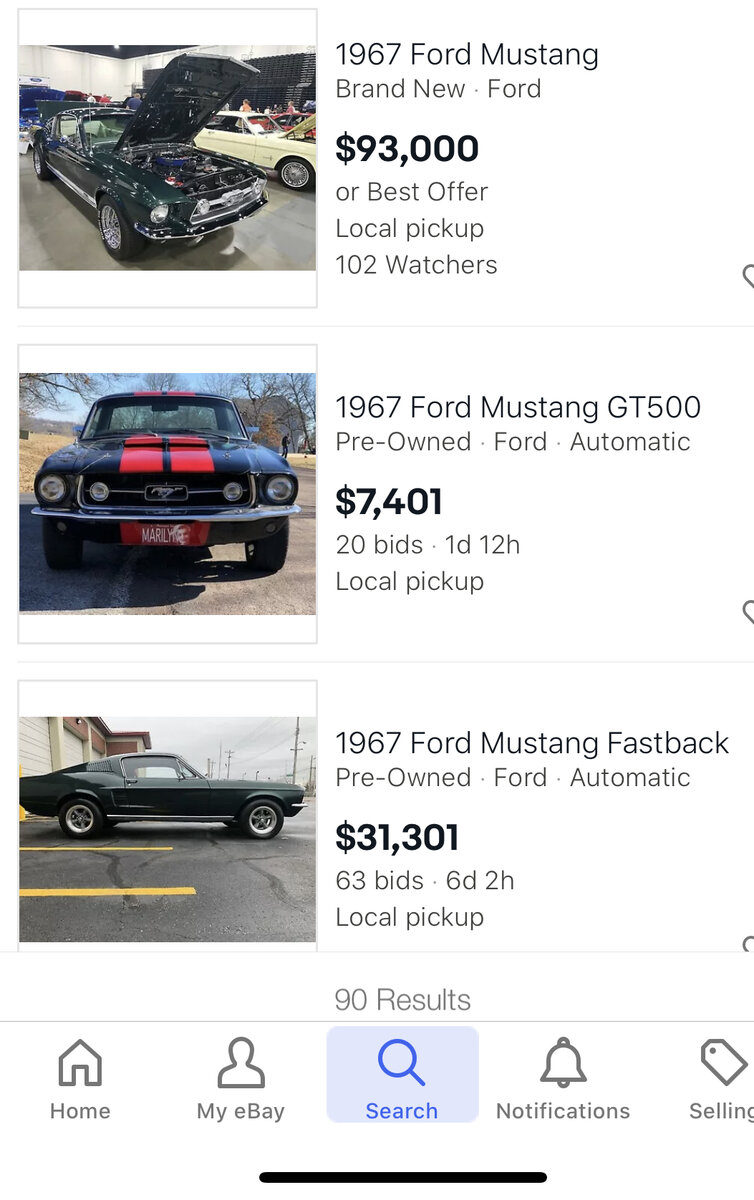The width and height of the screenshot is (754, 1200).
Task: Switch to the Selling tab
Action: pos(722,1078)
